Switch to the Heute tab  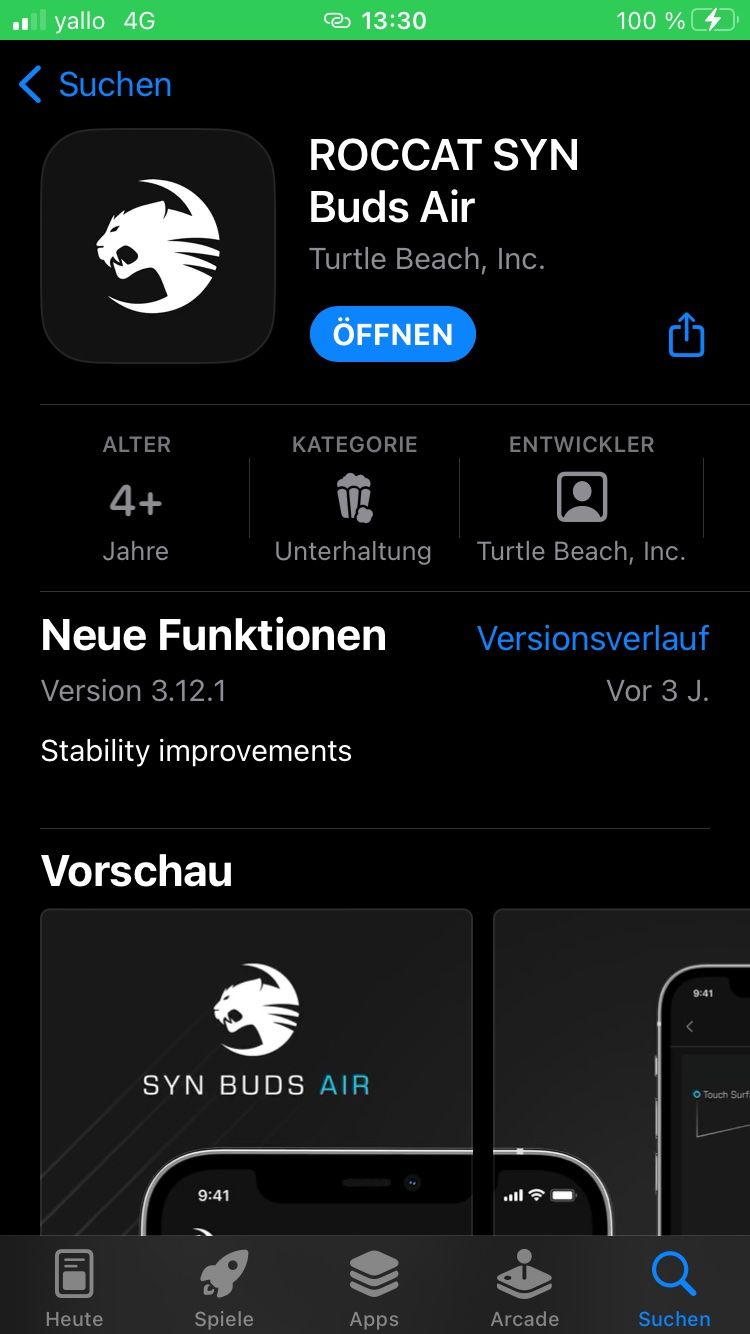pyautogui.click(x=74, y=1289)
